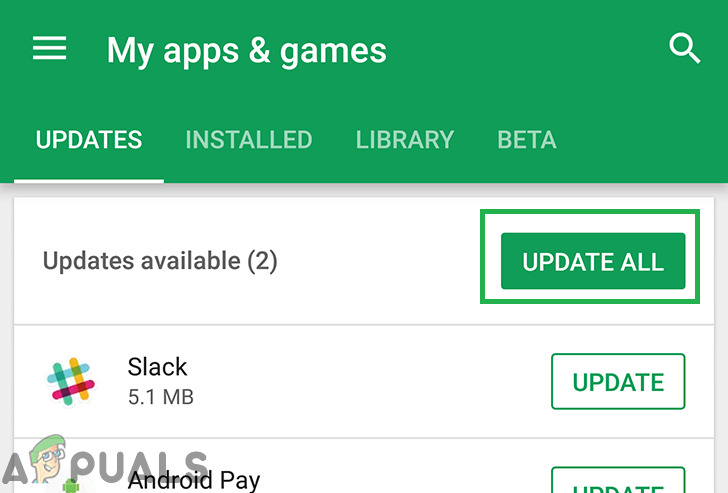Viewport: 728px width, 493px height.
Task: Open the Android Pay app listing
Action: coord(194,480)
